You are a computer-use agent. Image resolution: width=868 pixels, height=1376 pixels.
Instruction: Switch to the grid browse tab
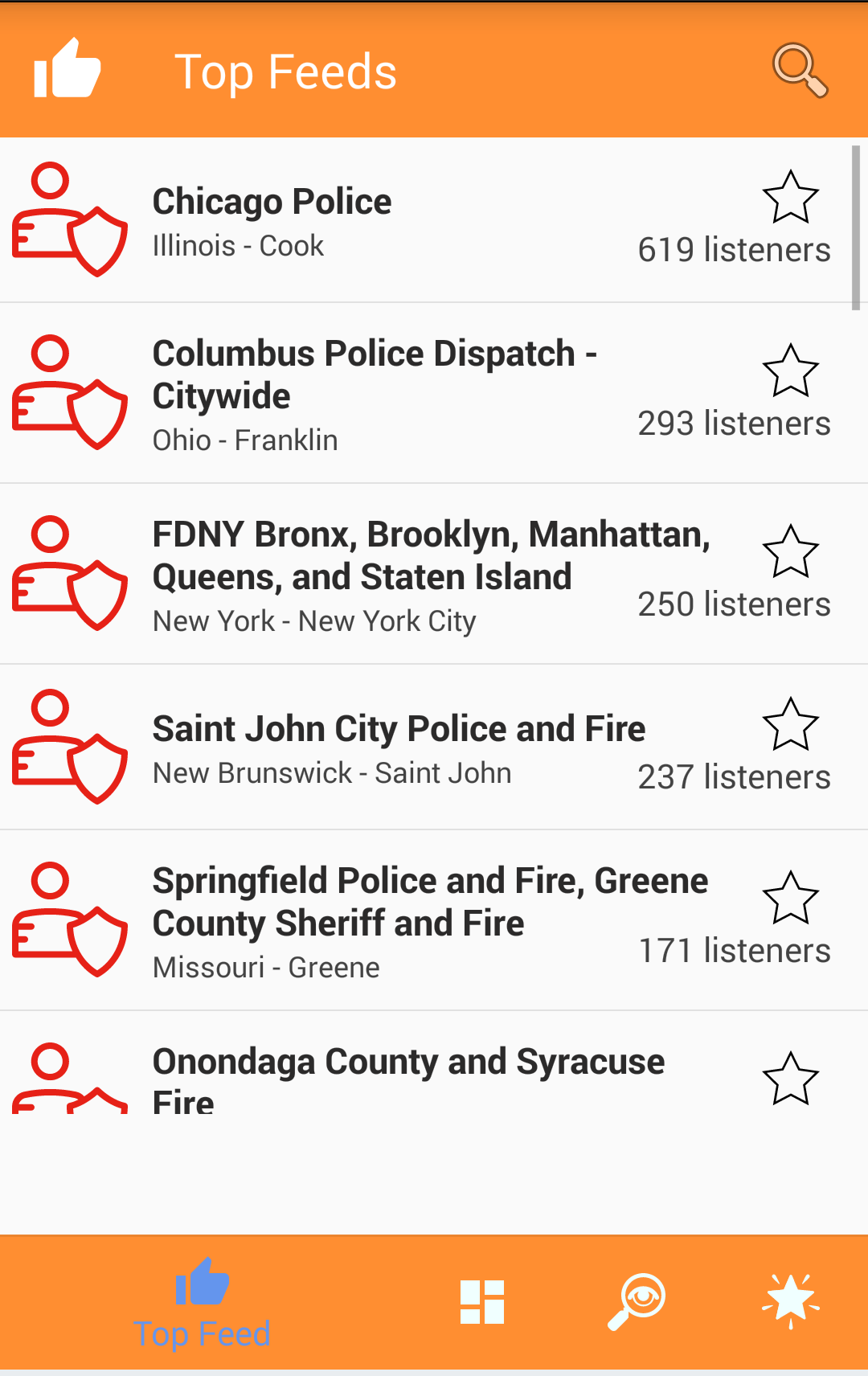pos(482,1302)
